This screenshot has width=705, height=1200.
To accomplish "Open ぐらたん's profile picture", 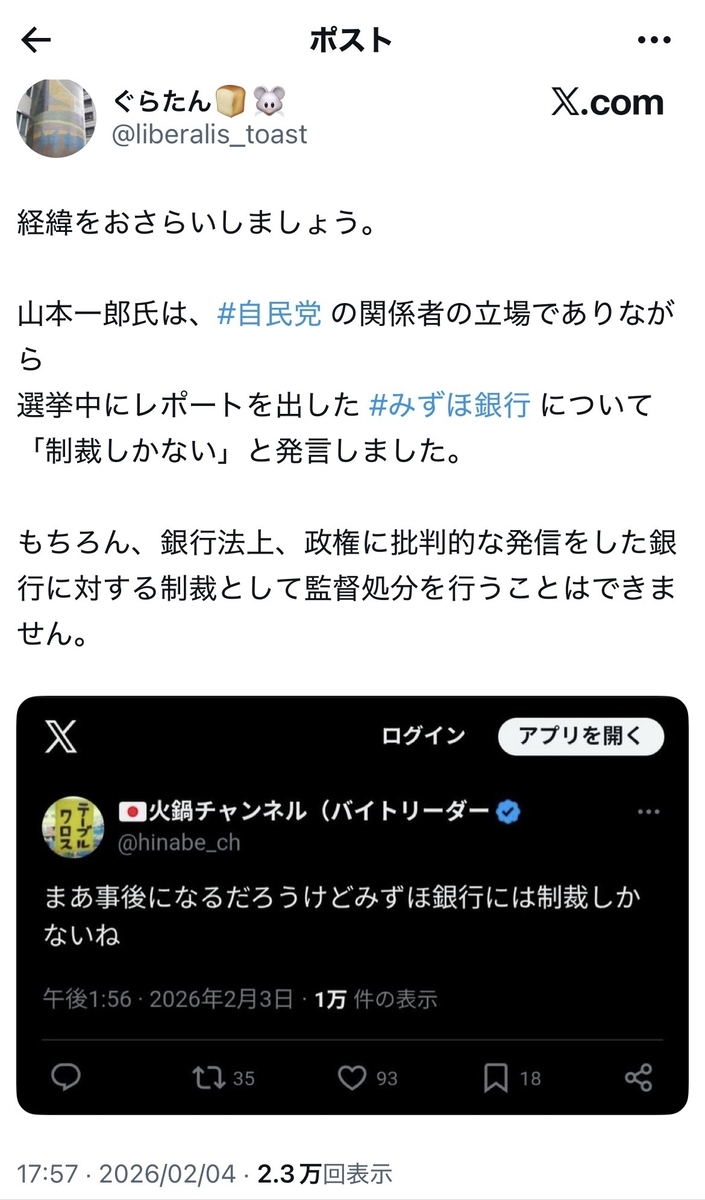I will click(56, 118).
